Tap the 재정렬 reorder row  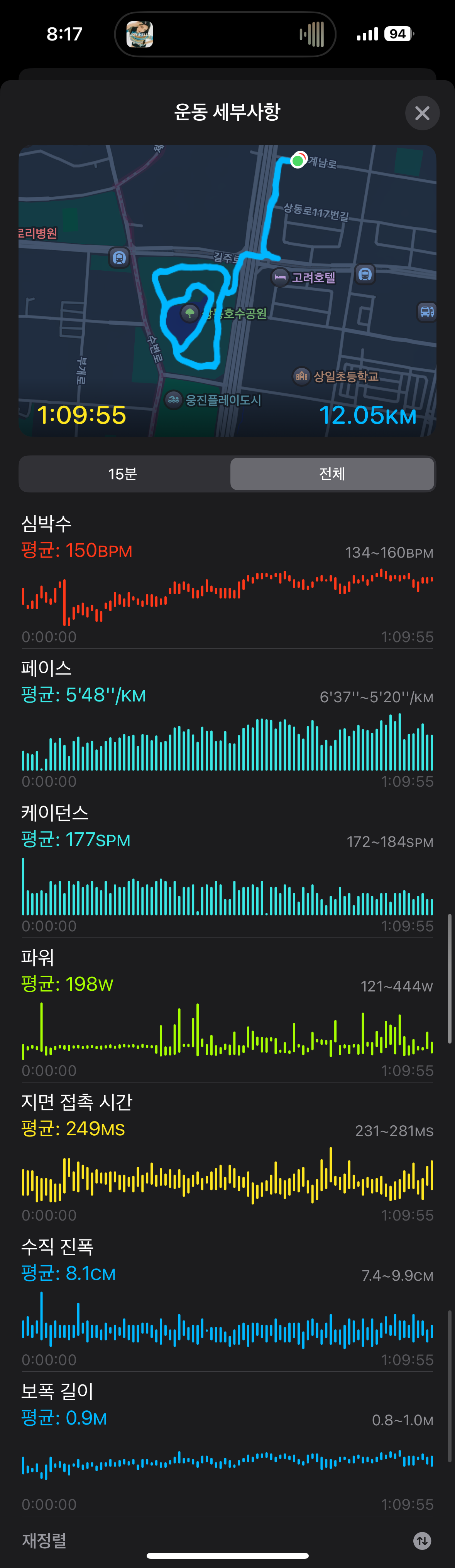coord(227,1541)
